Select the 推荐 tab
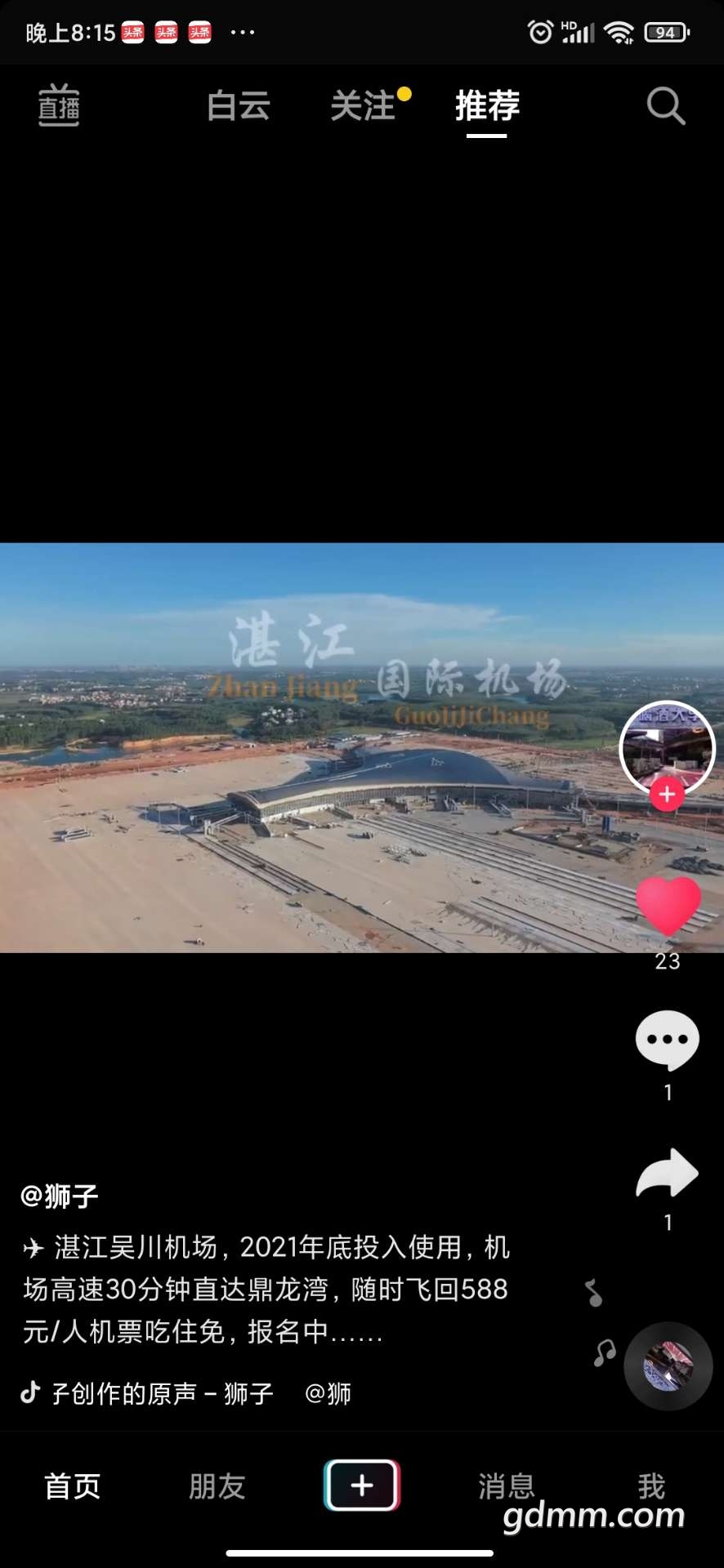Viewport: 724px width, 1568px height. click(487, 106)
